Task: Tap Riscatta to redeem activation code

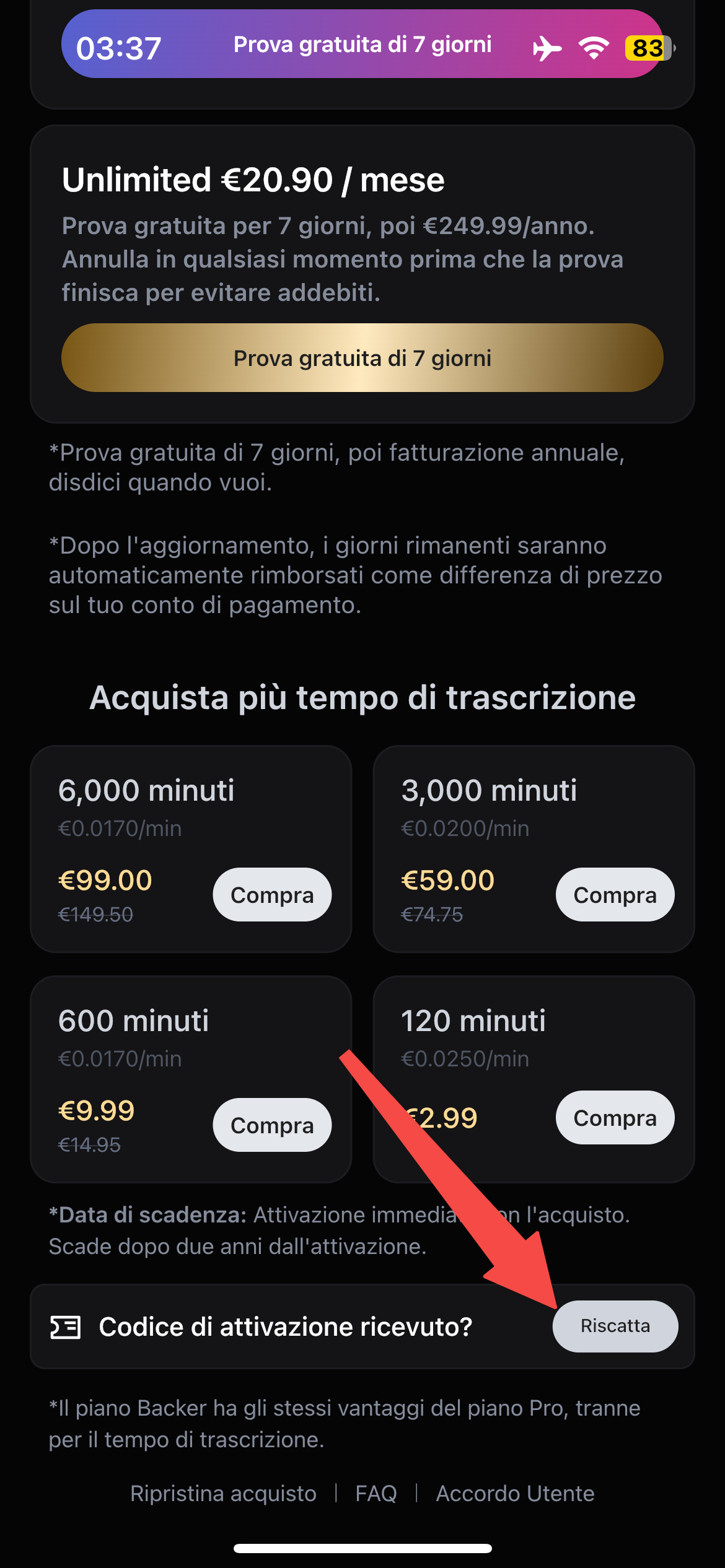Action: coord(615,1326)
